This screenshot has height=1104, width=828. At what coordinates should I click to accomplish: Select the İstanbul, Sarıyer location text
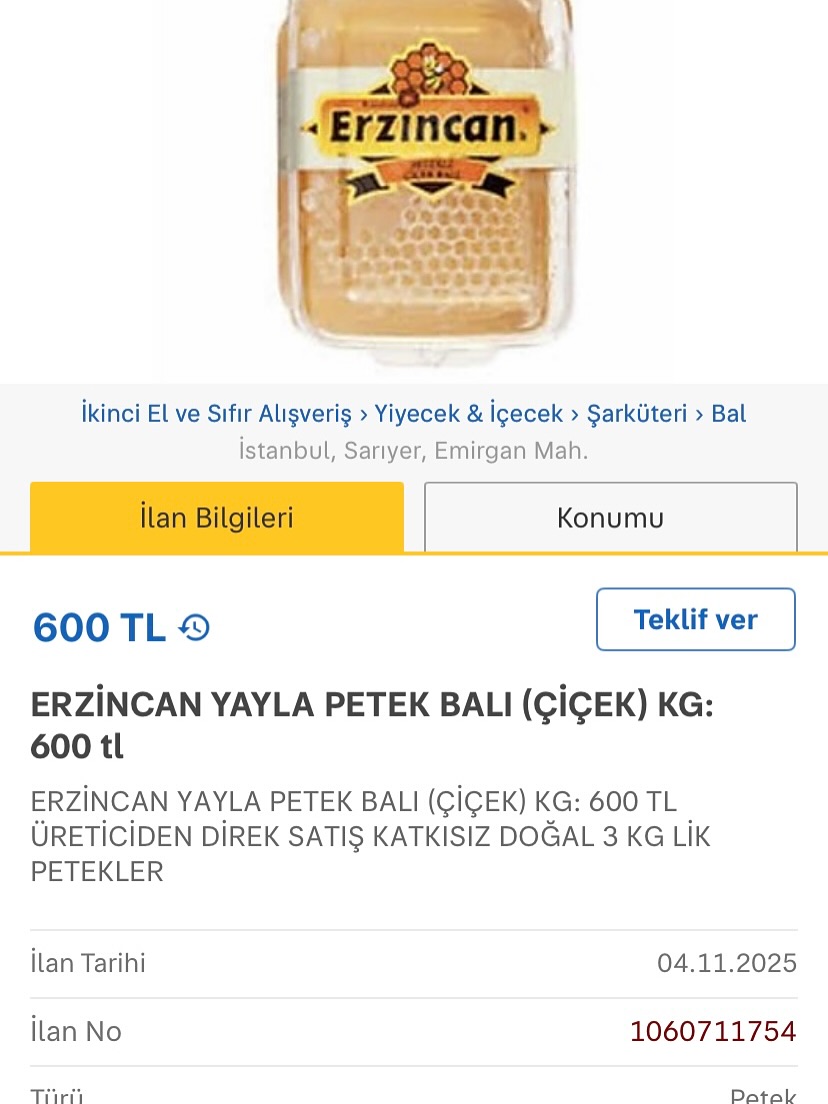pyautogui.click(x=414, y=451)
